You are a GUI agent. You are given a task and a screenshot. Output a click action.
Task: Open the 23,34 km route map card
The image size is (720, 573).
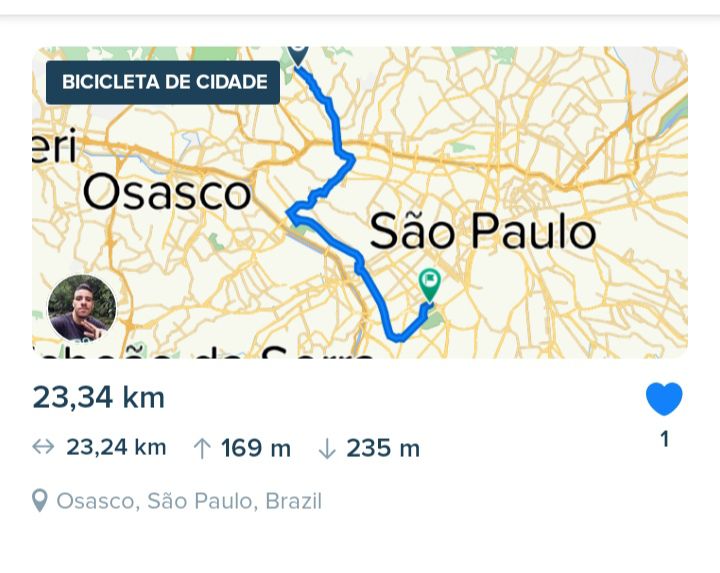click(360, 202)
